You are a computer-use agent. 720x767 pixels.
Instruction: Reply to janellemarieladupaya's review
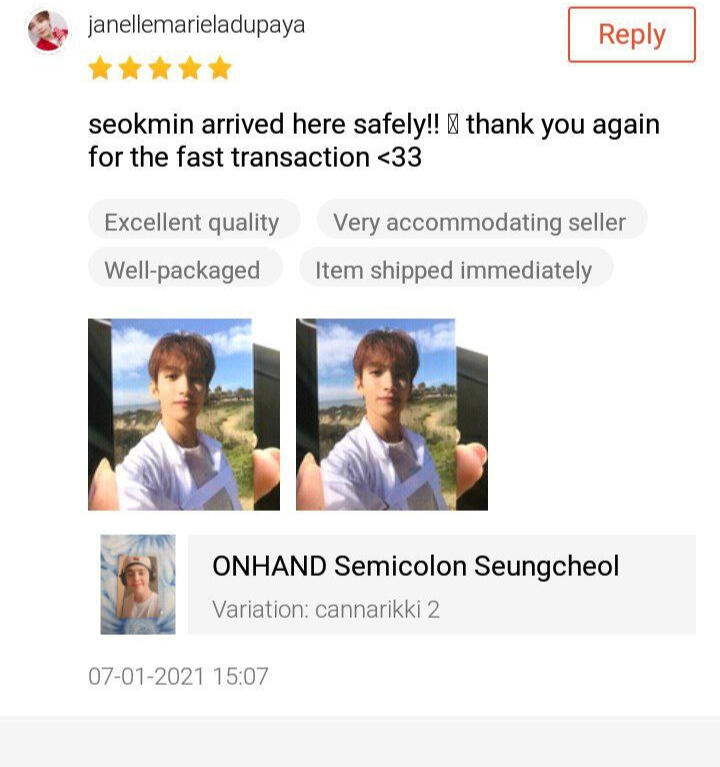[631, 35]
